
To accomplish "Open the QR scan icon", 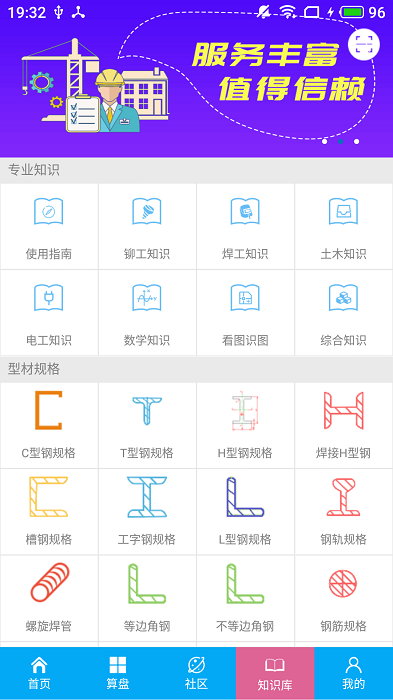I will pos(364,44).
